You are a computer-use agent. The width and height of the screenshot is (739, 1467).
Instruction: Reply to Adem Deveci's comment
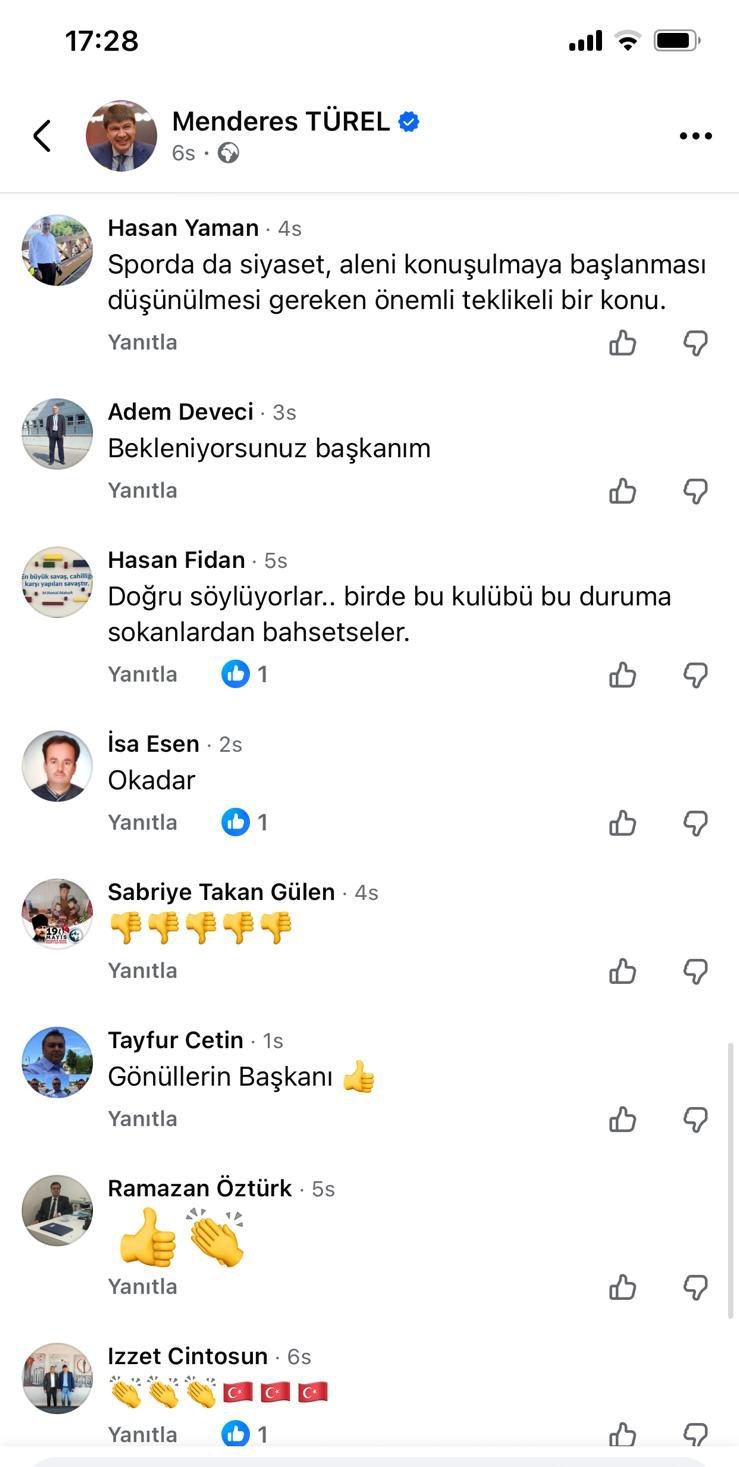point(142,490)
